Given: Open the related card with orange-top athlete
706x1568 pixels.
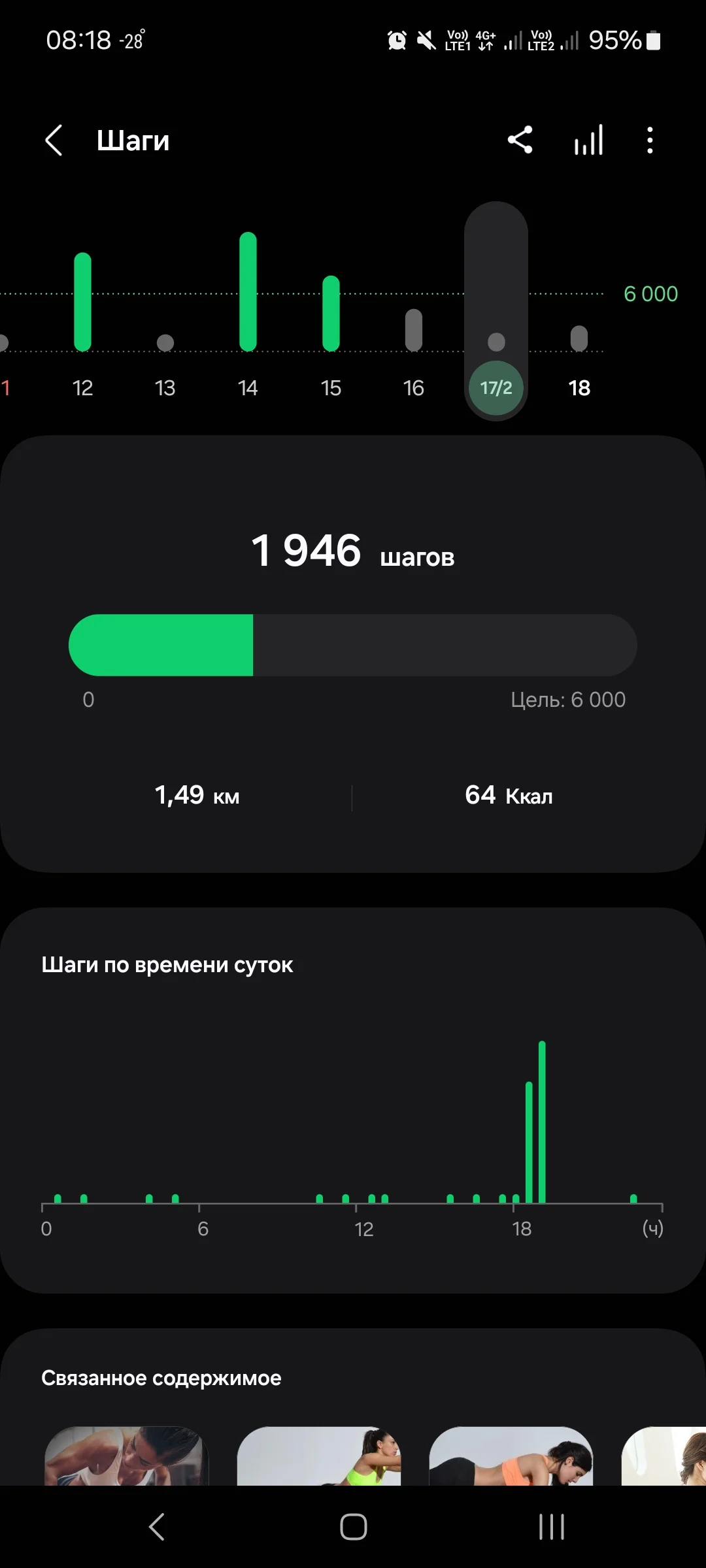Looking at the screenshot, I should pyautogui.click(x=511, y=1456).
